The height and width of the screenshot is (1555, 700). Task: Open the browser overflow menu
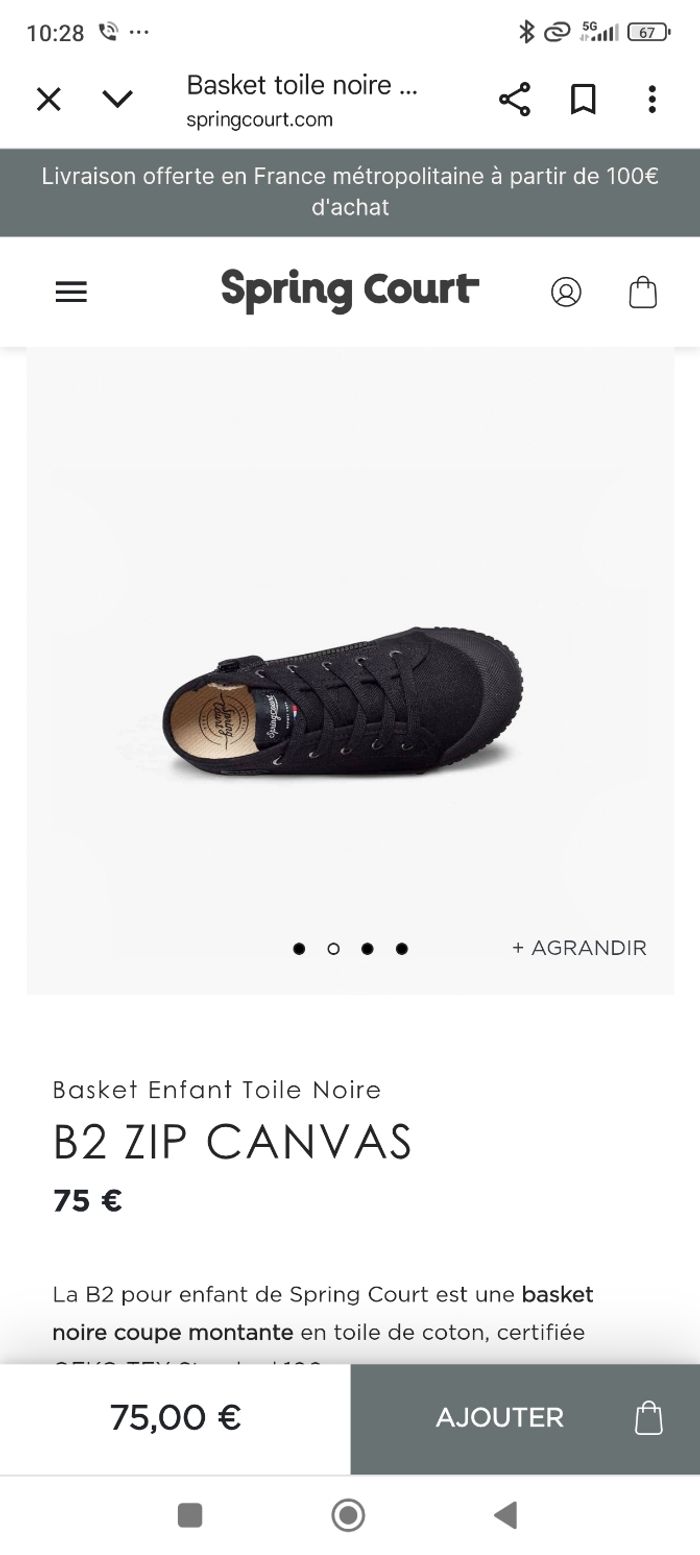(652, 99)
